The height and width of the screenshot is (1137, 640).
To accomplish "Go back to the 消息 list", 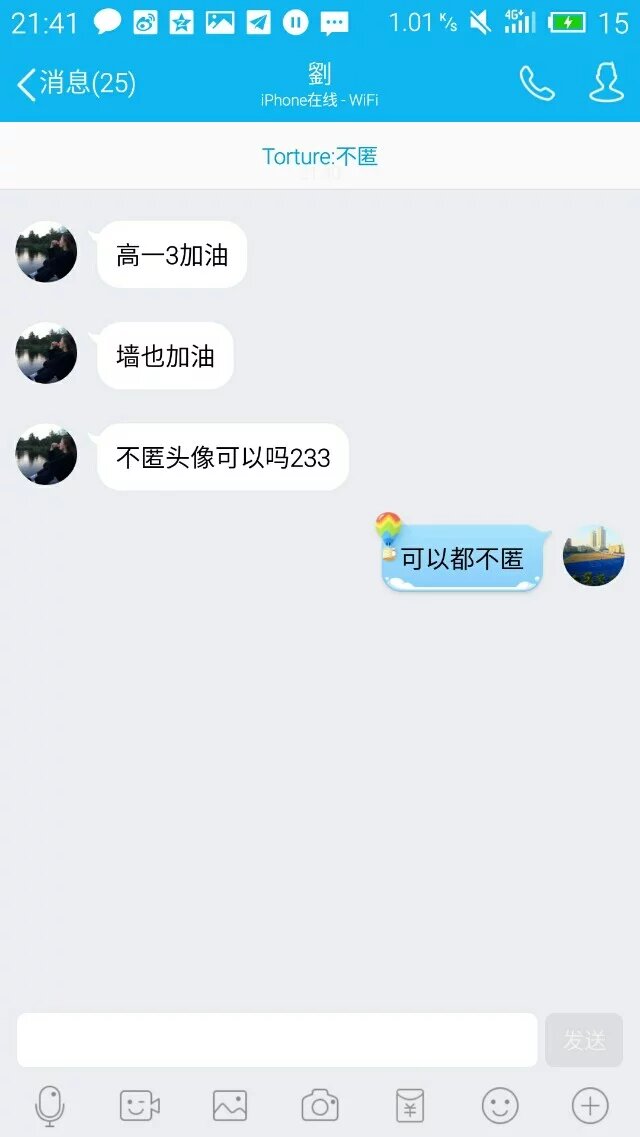I will (x=75, y=84).
